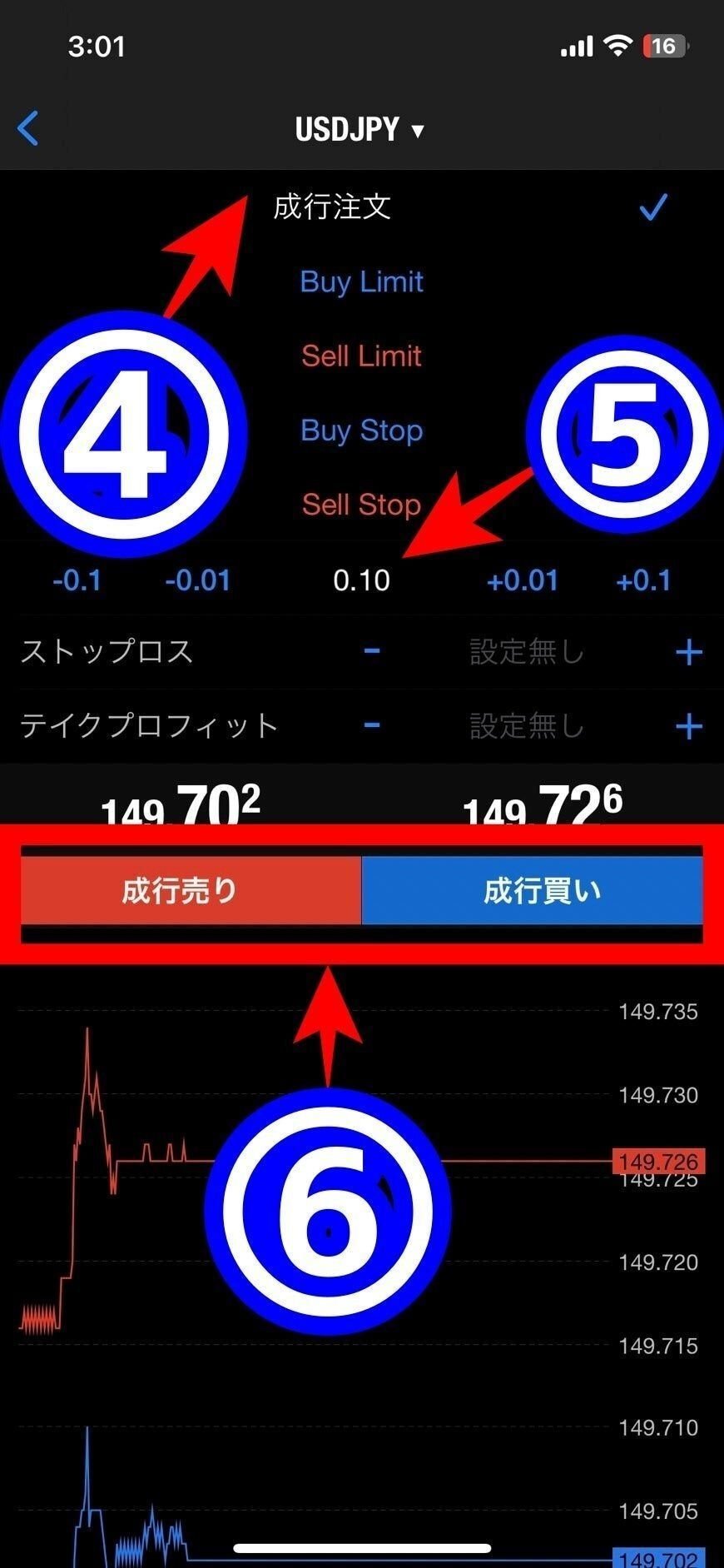Decrease lot size by -0.1
Image resolution: width=724 pixels, height=1568 pixels.
pyautogui.click(x=77, y=580)
